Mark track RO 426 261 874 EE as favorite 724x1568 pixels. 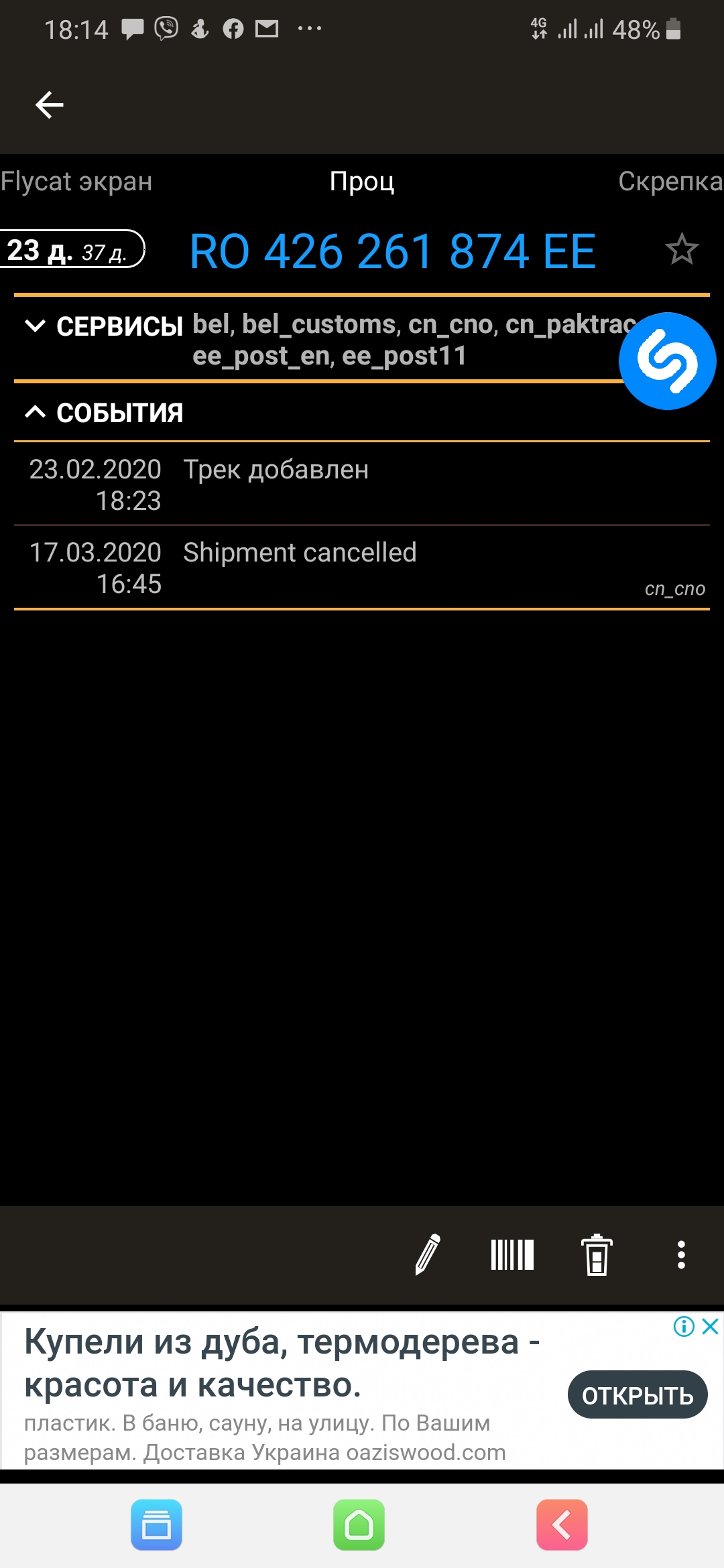coord(681,250)
